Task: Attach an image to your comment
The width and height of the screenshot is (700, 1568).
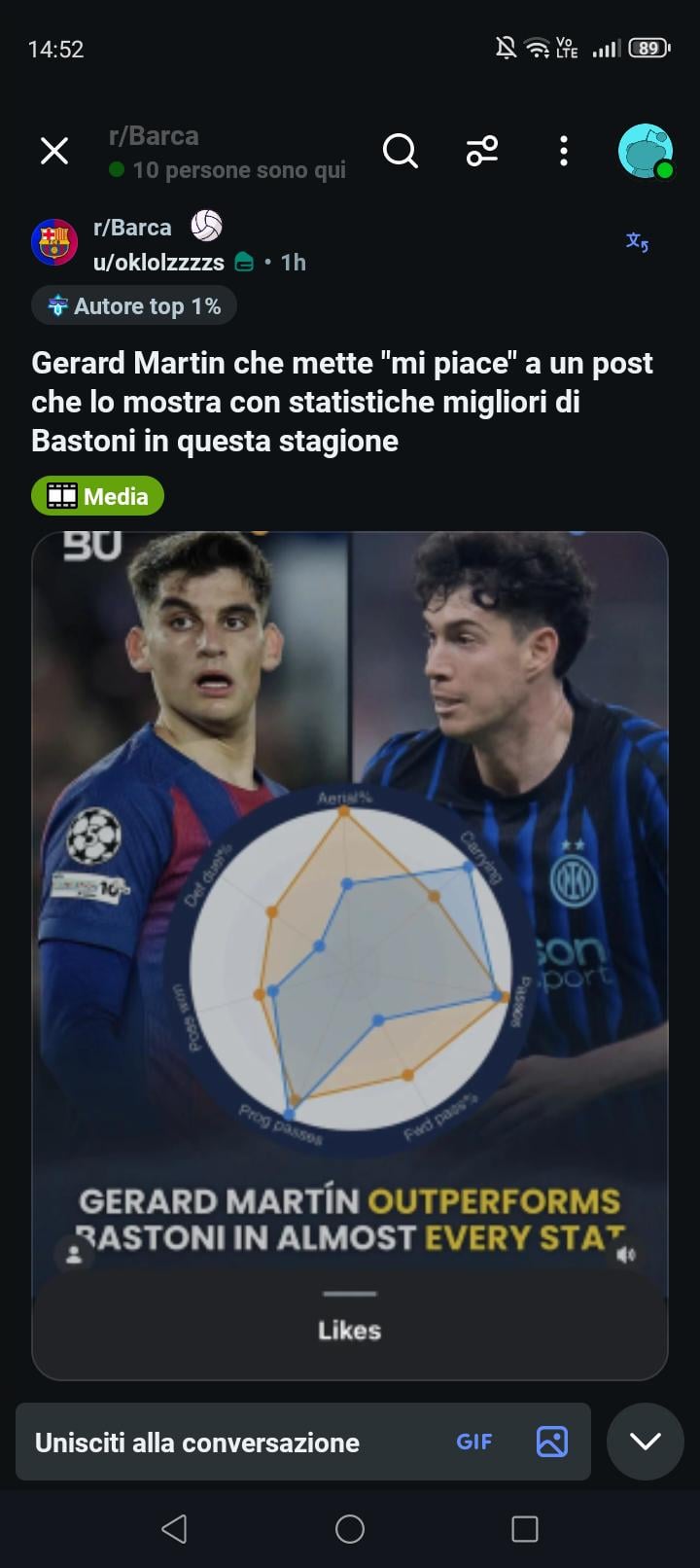Action: click(x=551, y=1443)
